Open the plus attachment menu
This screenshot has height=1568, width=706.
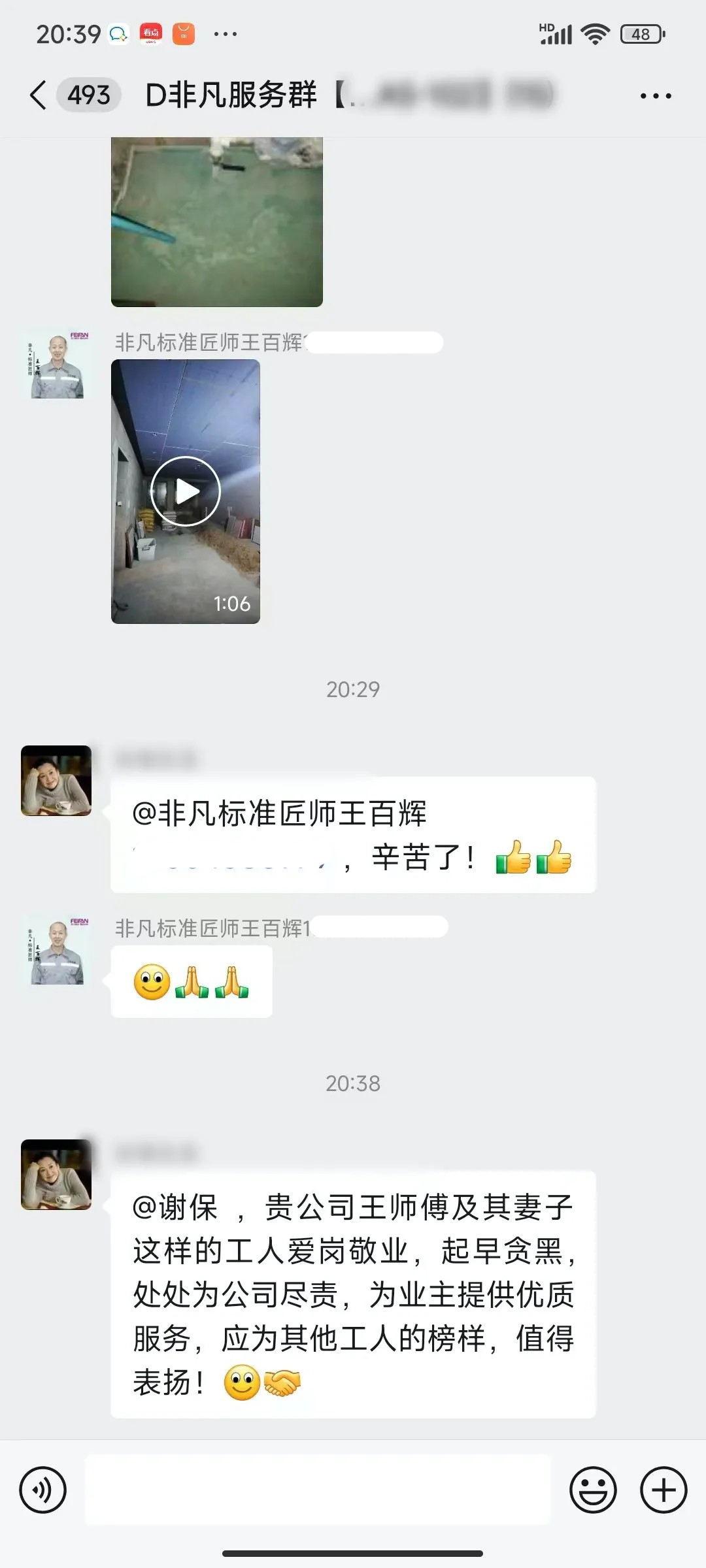pos(663,1490)
